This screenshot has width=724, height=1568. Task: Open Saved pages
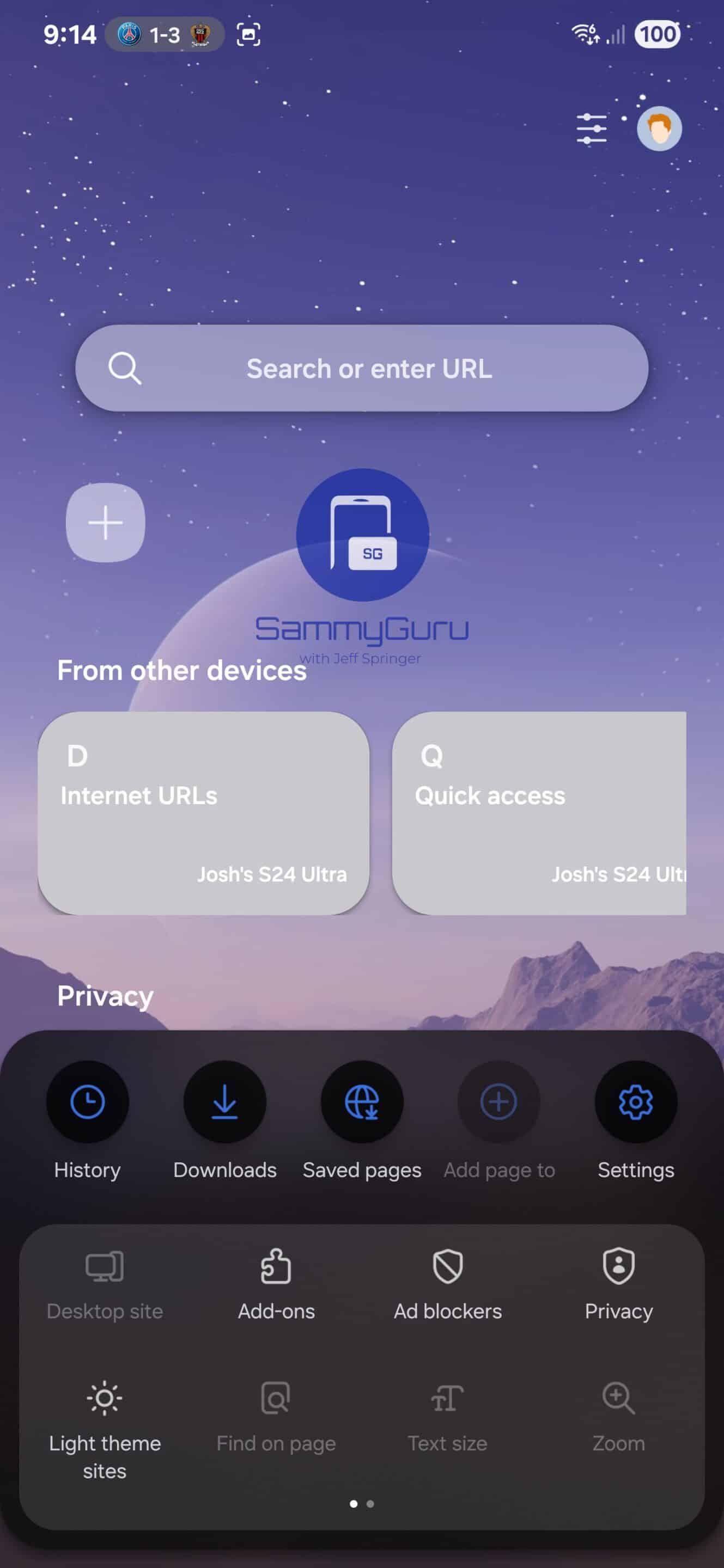(362, 1103)
